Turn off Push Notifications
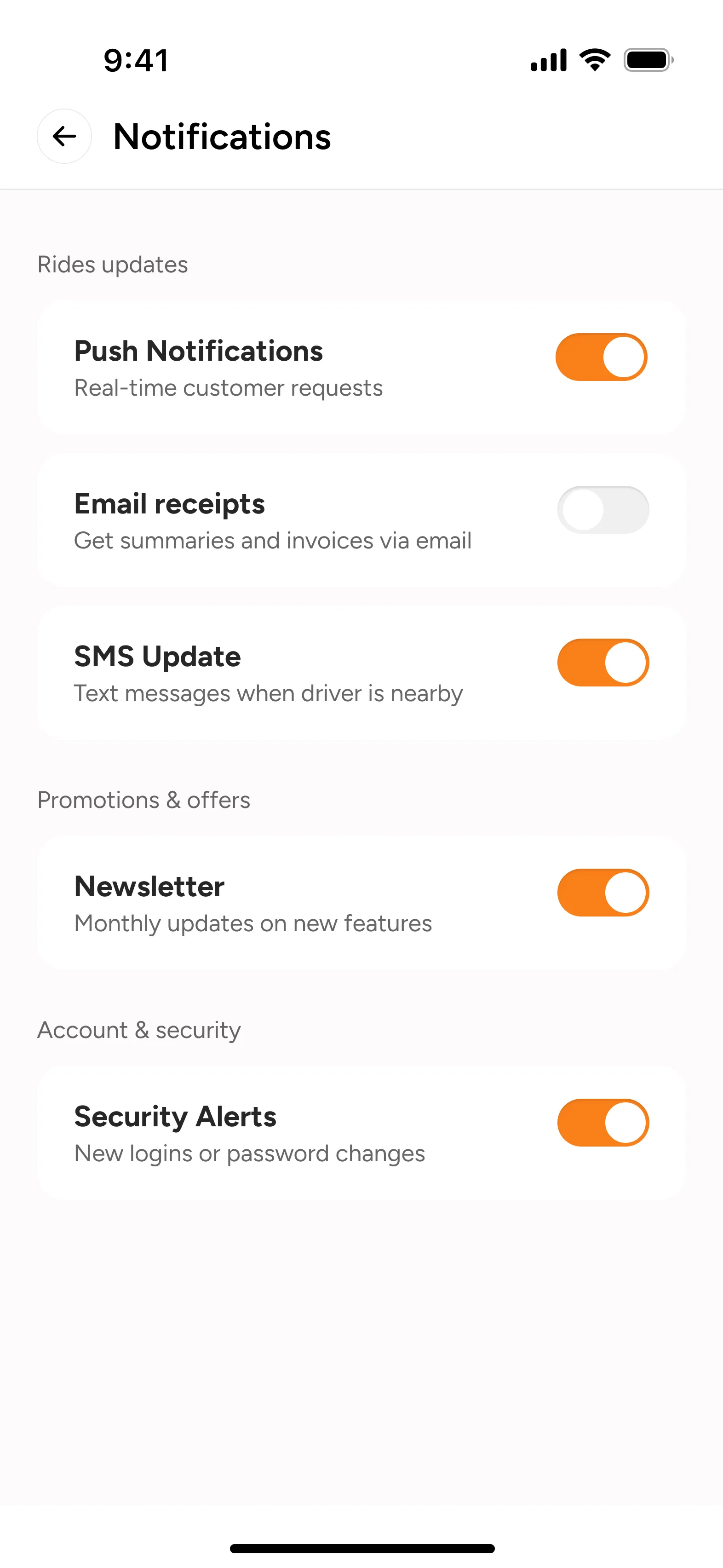The width and height of the screenshot is (723, 1568). [601, 357]
